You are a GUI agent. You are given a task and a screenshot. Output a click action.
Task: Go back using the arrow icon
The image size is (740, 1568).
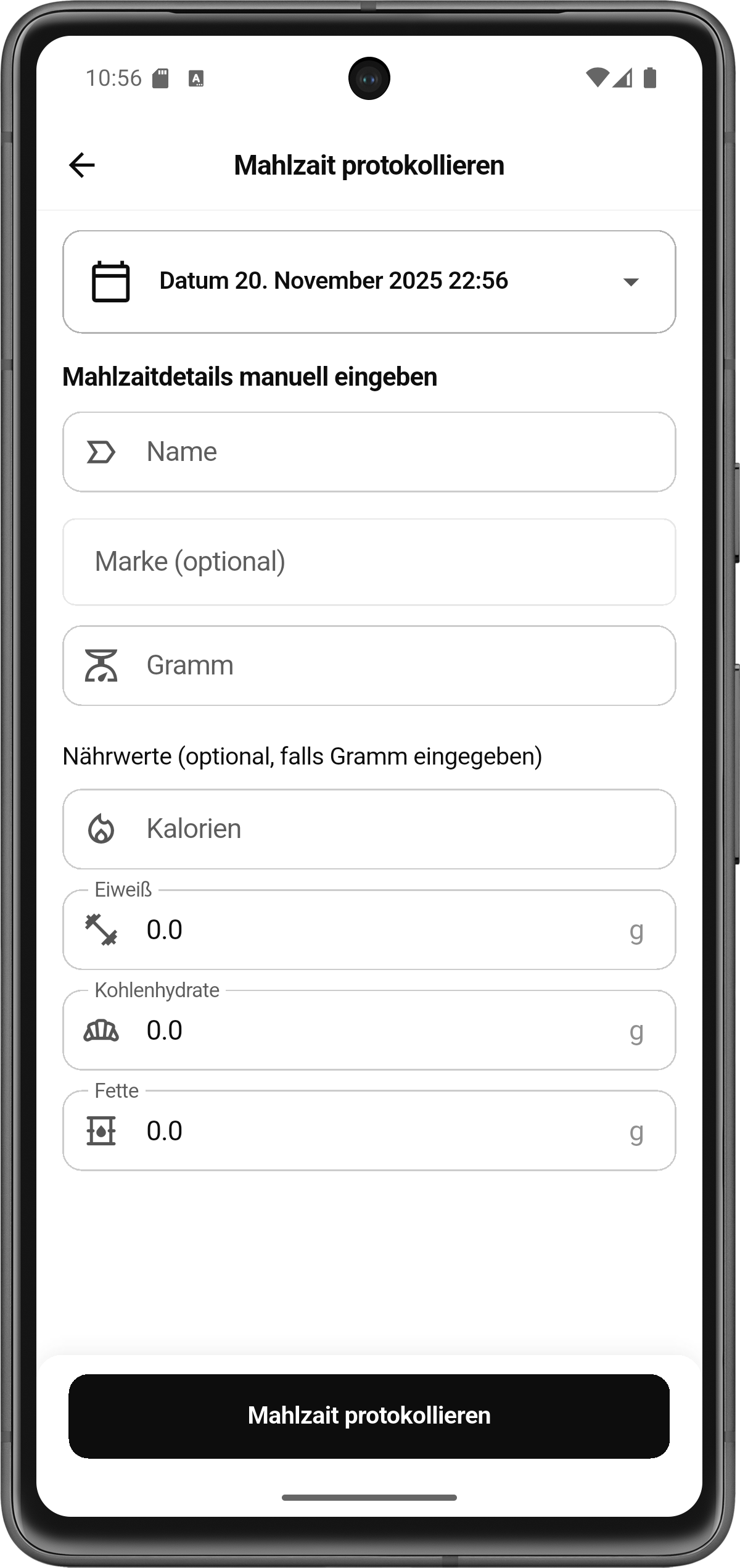click(81, 165)
